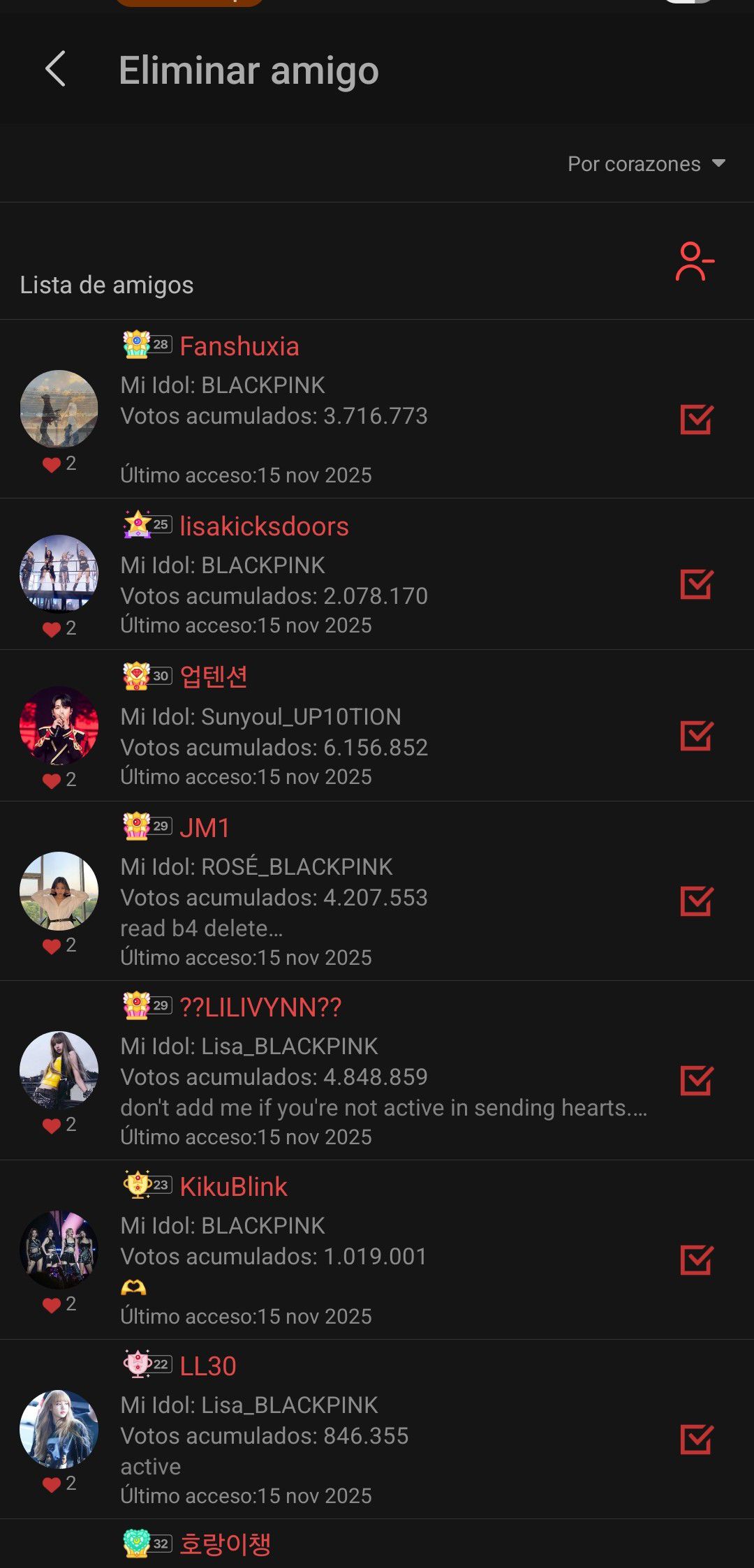Toggle the checkbox for lisakicksdoors
The height and width of the screenshot is (1568, 754).
click(x=696, y=585)
